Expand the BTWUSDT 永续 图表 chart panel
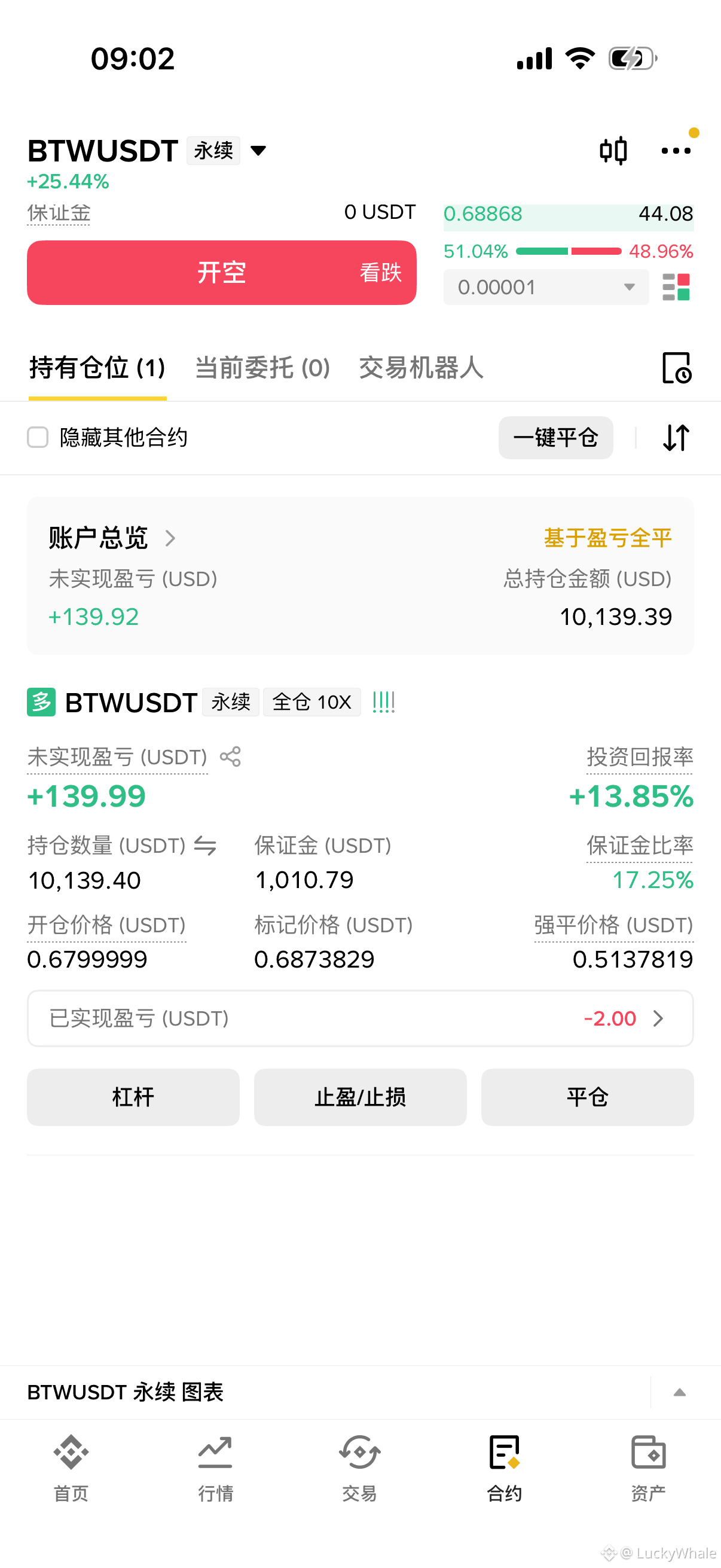The width and height of the screenshot is (721, 1568). tap(680, 1392)
